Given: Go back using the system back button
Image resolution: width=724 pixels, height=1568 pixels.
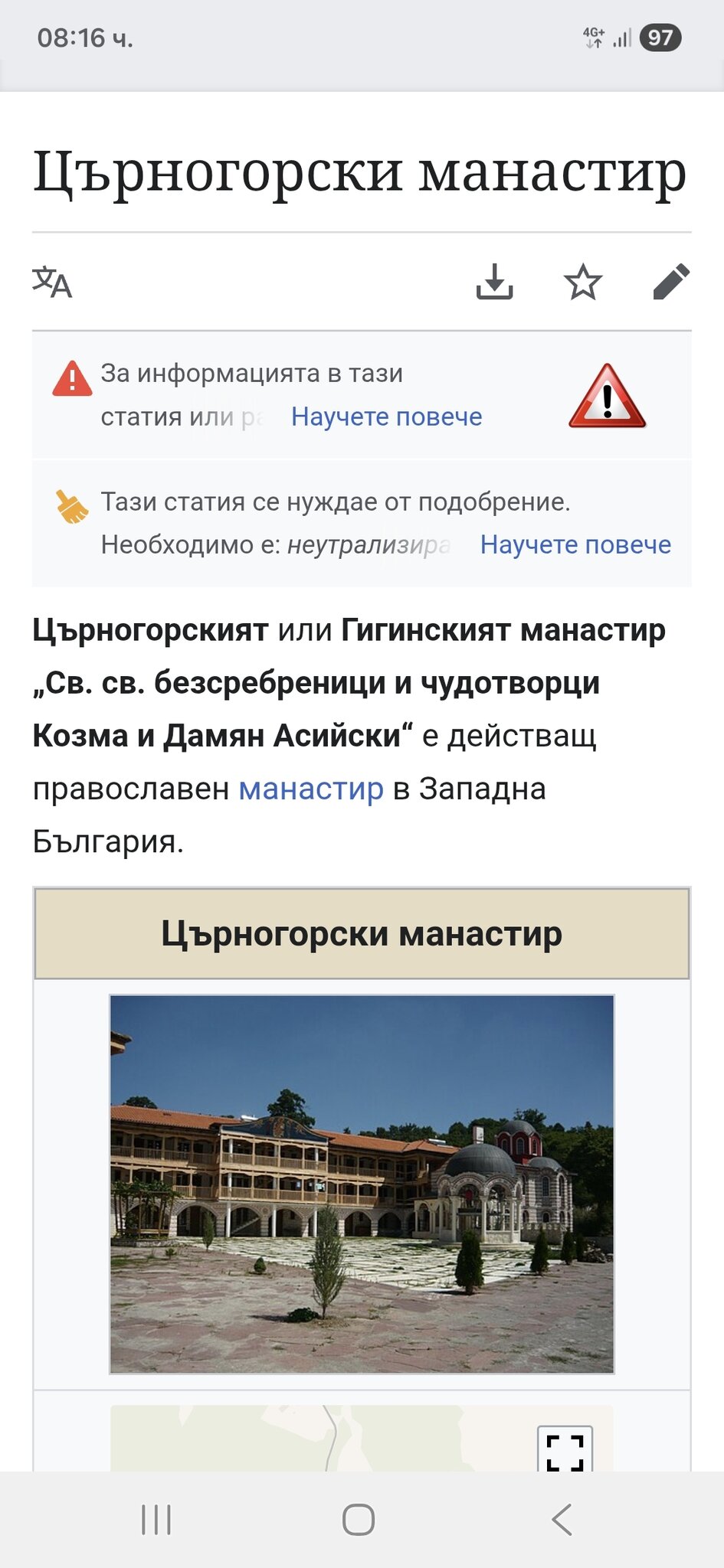Looking at the screenshot, I should tap(562, 1520).
